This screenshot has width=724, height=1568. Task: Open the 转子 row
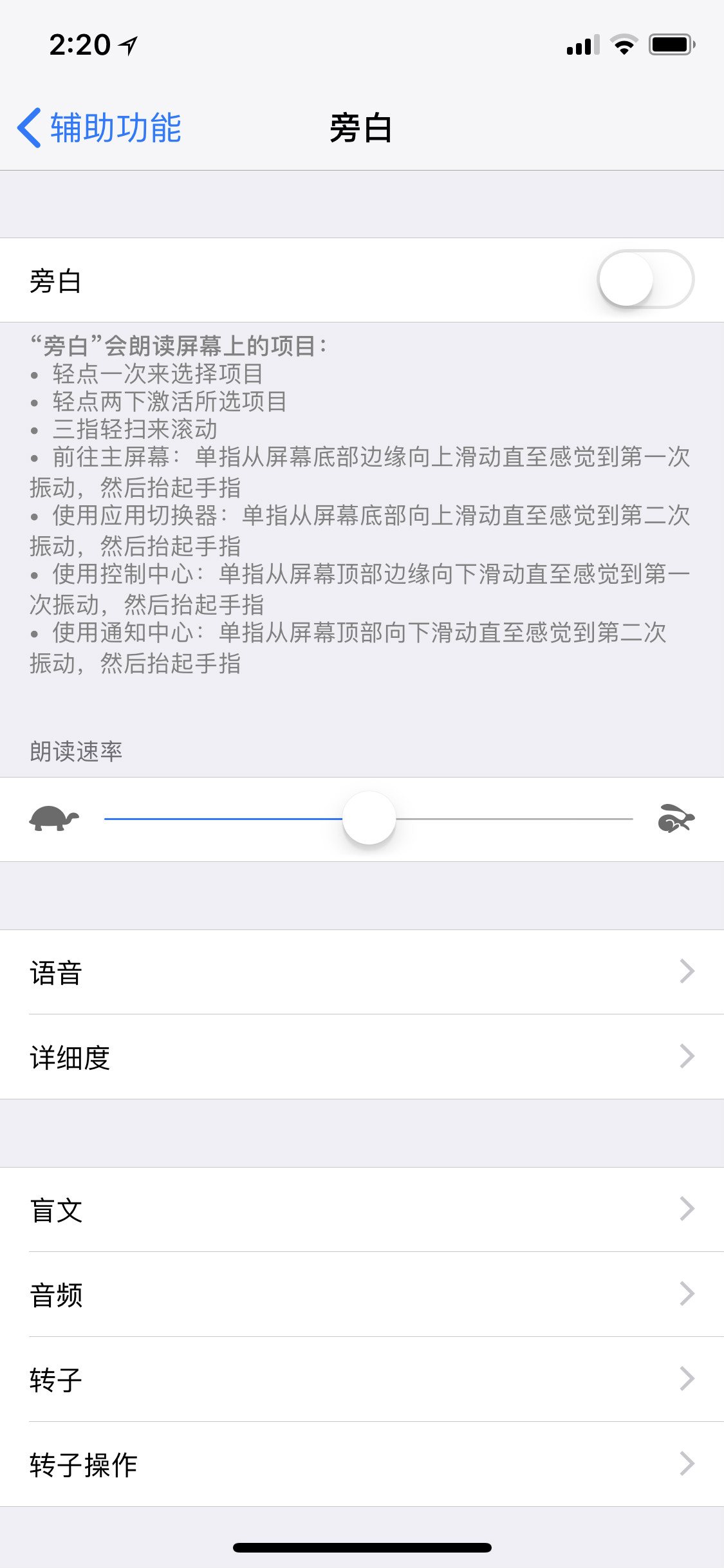click(x=362, y=1379)
